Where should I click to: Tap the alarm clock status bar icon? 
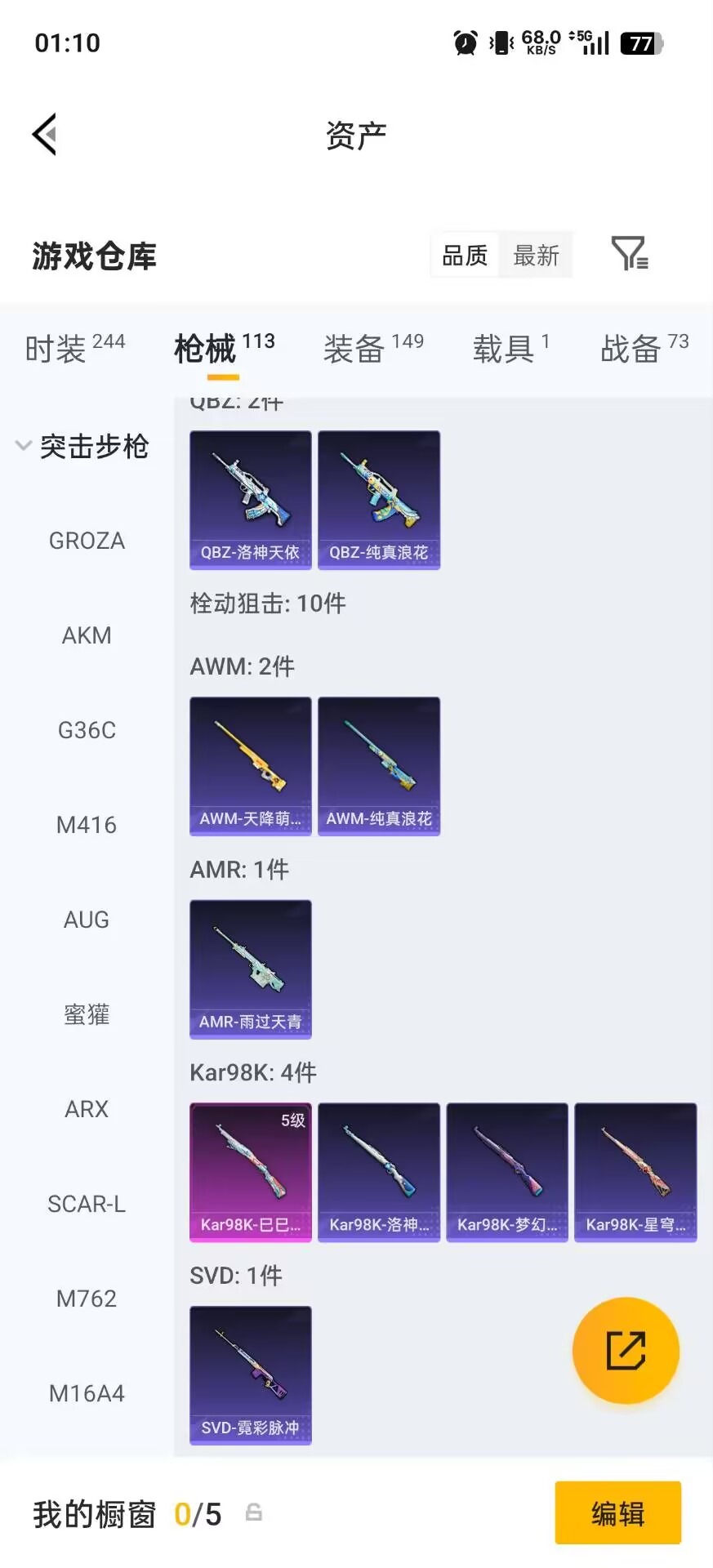(465, 42)
